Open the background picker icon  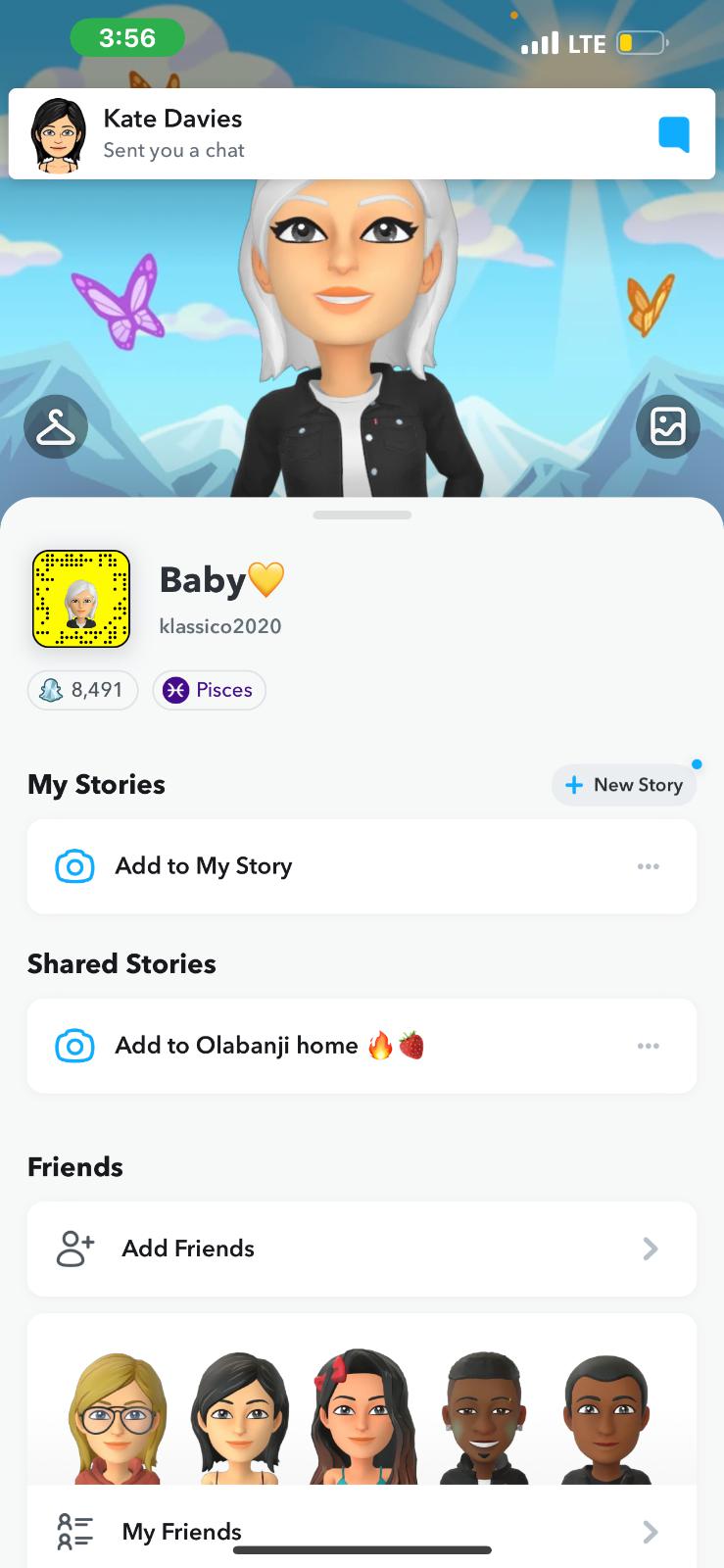pyautogui.click(x=667, y=426)
